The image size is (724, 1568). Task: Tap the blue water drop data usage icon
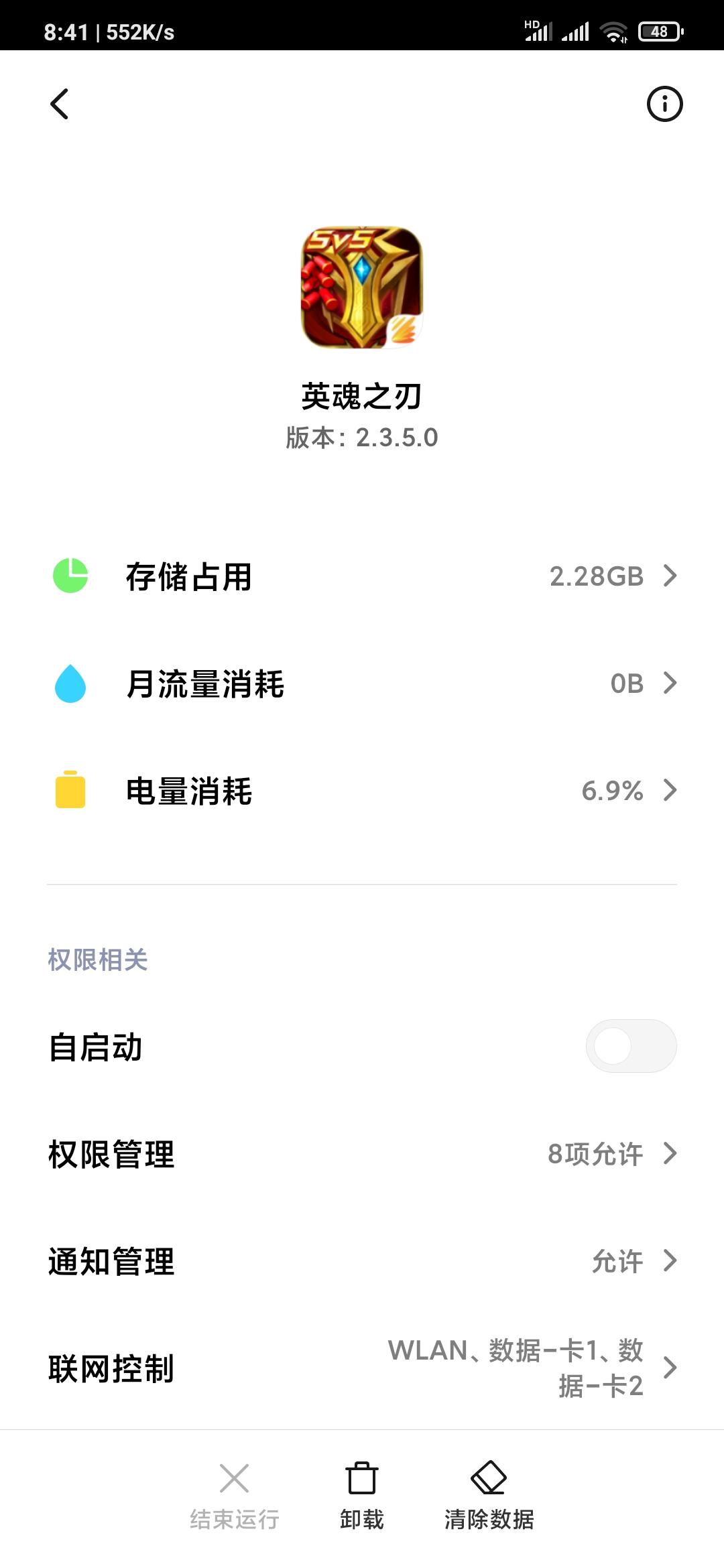(70, 683)
